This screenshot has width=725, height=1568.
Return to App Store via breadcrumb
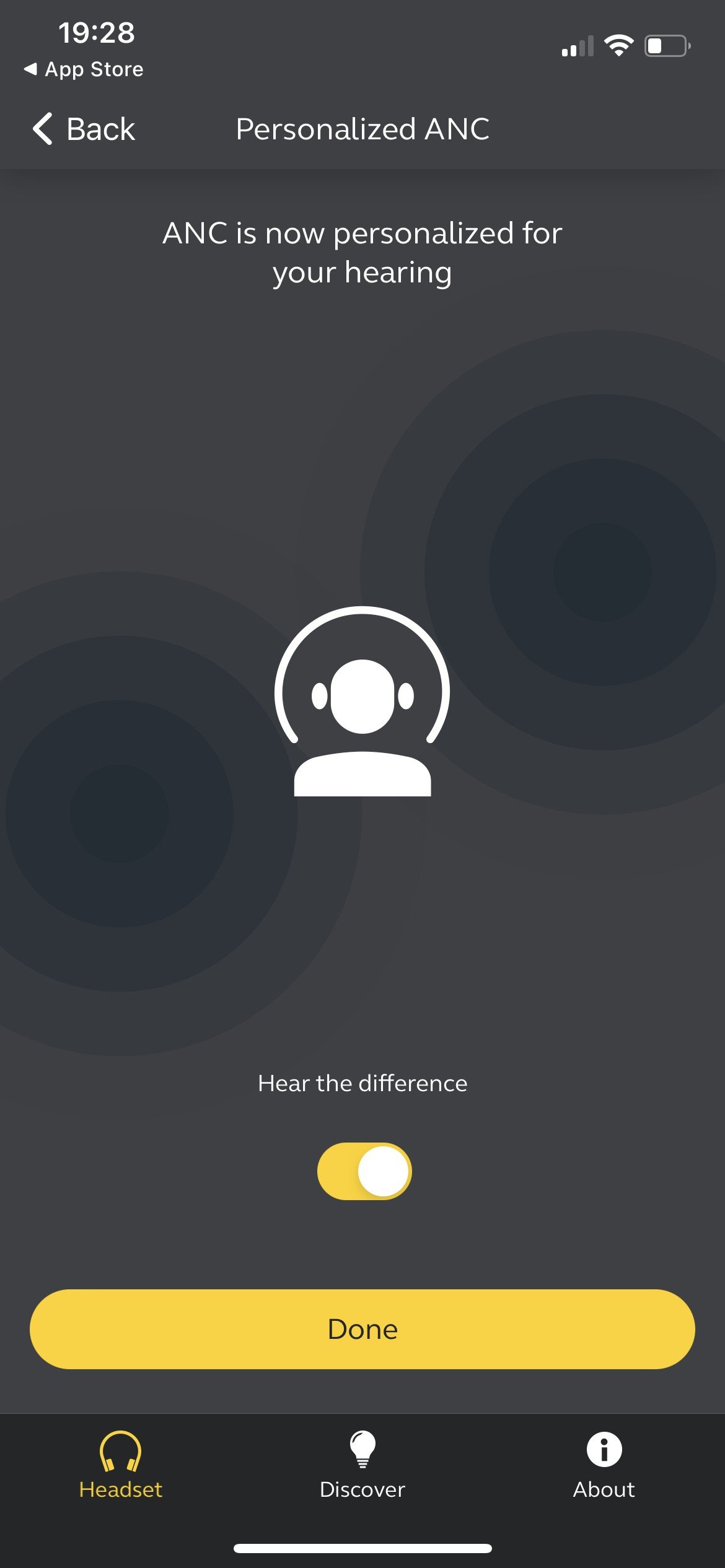click(84, 69)
